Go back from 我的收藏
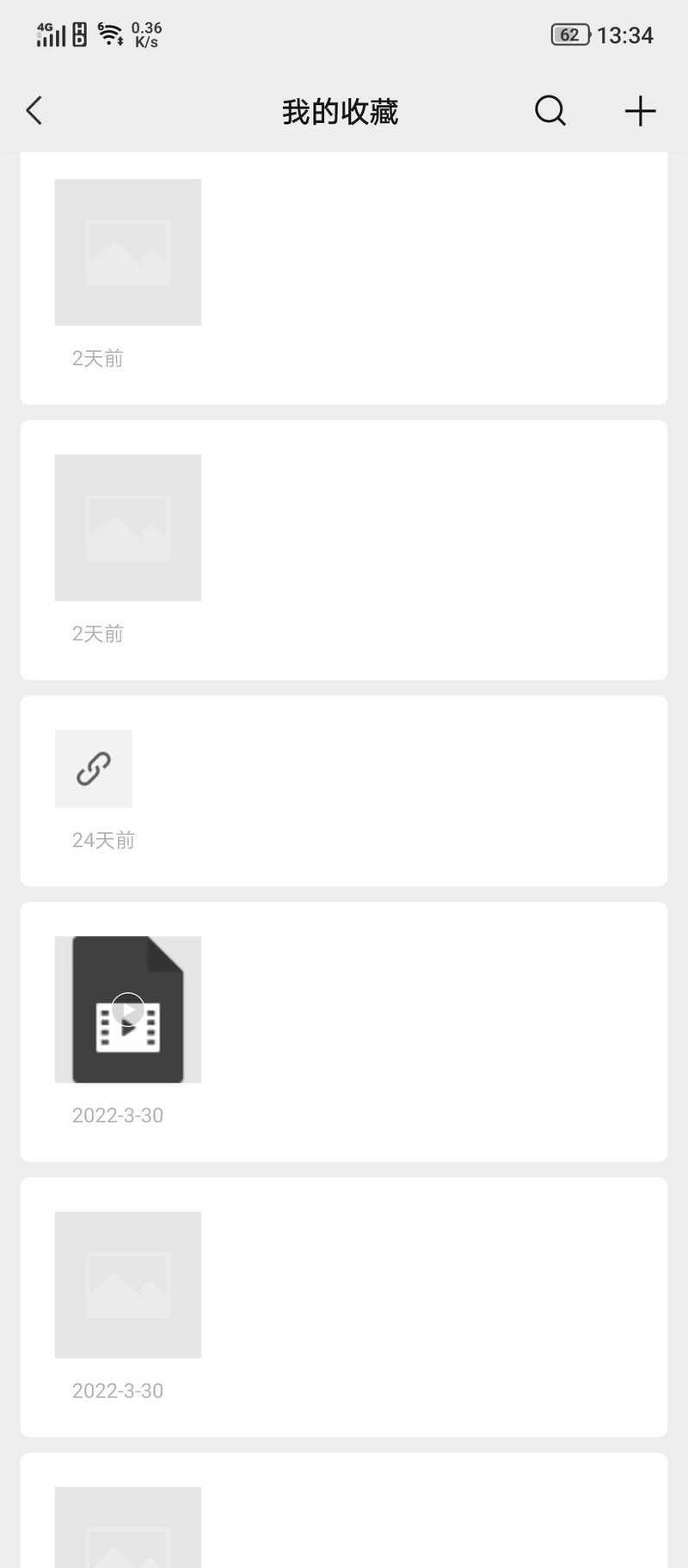Viewport: 688px width, 1568px height. point(34,111)
